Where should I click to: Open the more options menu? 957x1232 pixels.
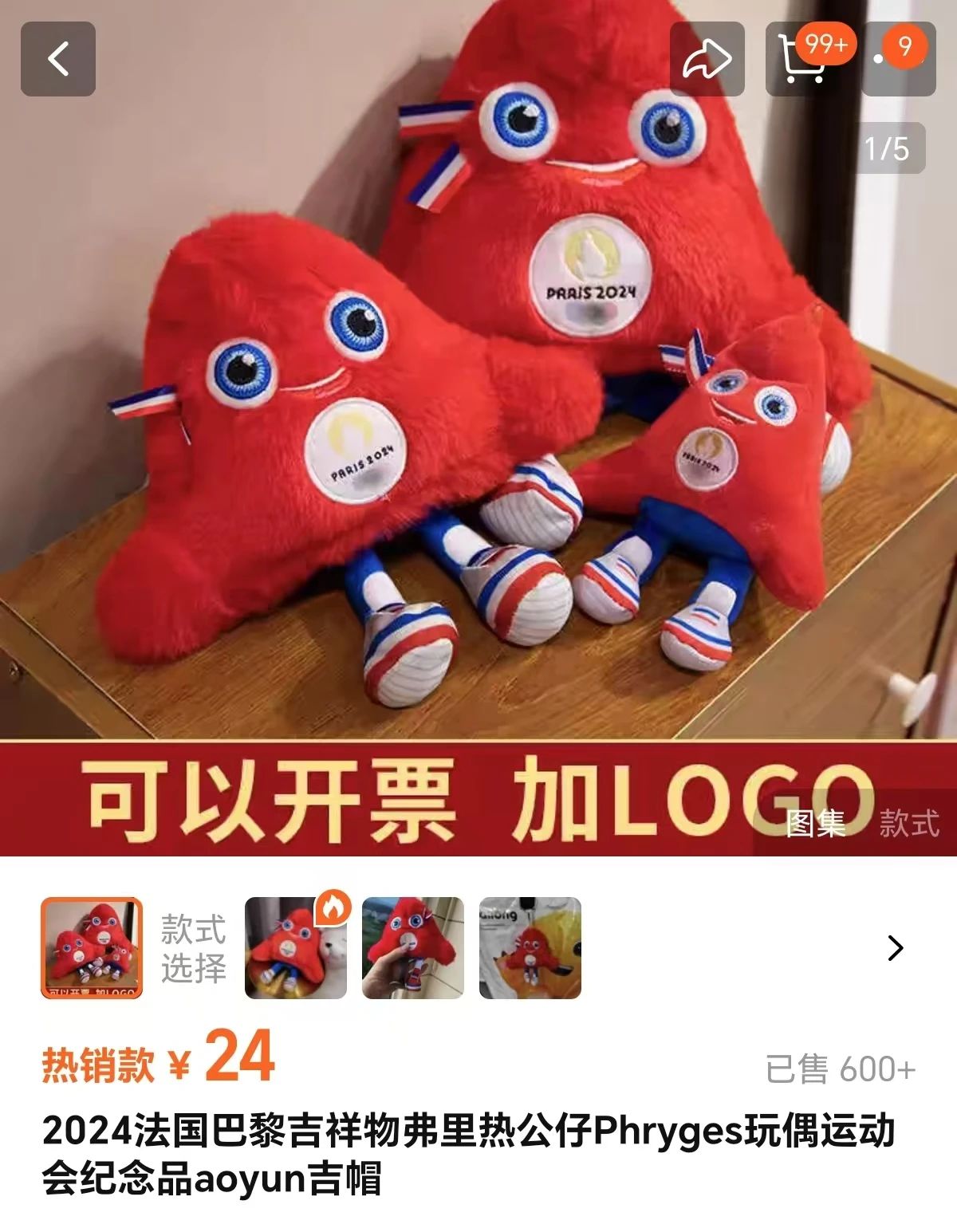pos(899,60)
